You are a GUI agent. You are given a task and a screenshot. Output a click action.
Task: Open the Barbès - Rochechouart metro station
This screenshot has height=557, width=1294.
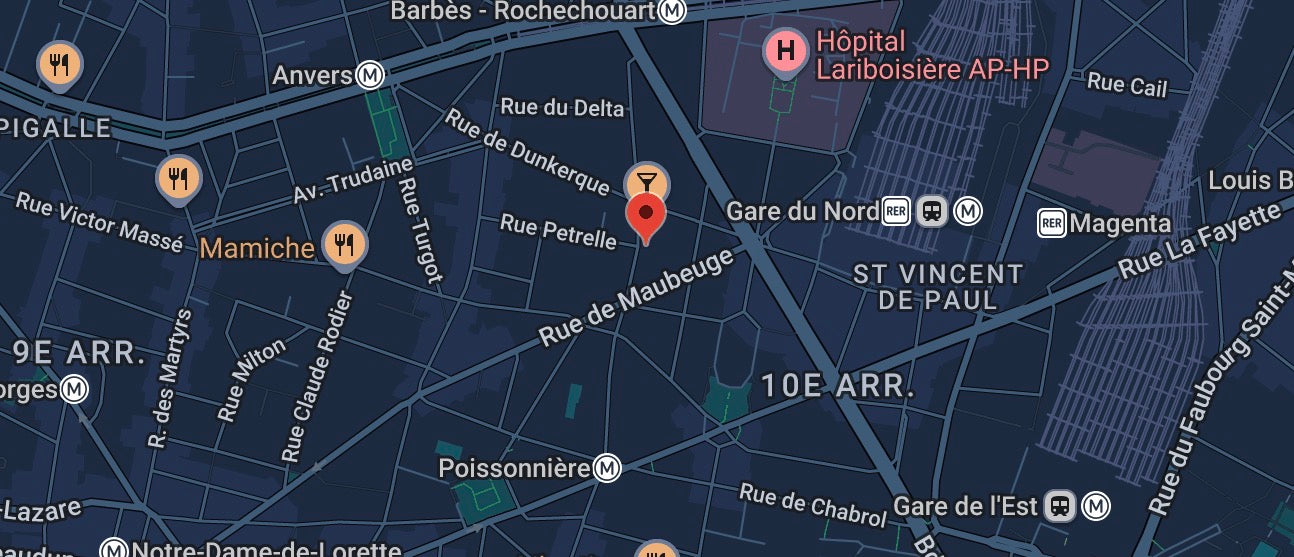[x=674, y=11]
